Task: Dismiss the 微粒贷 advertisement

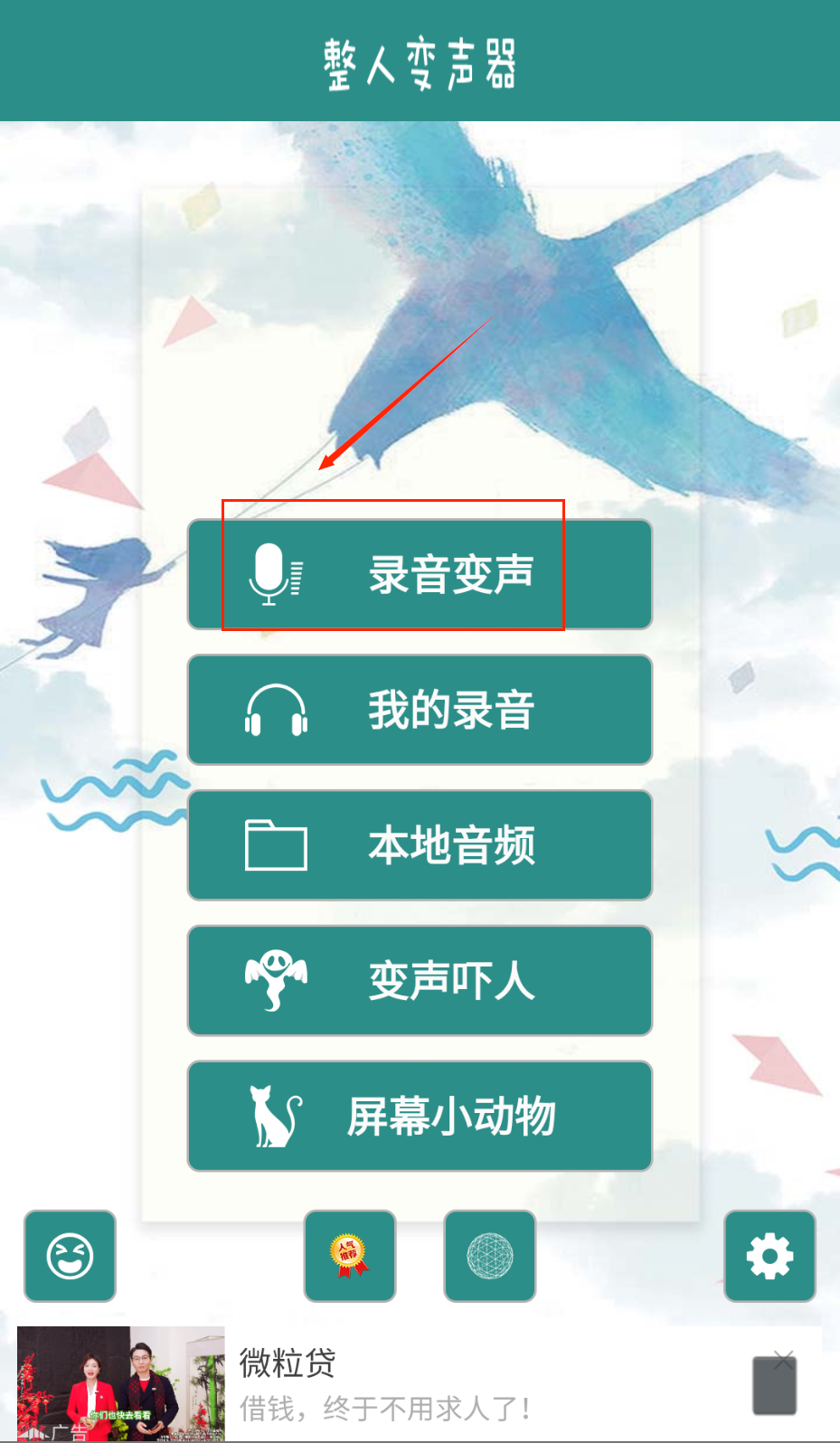Action: 783,1361
